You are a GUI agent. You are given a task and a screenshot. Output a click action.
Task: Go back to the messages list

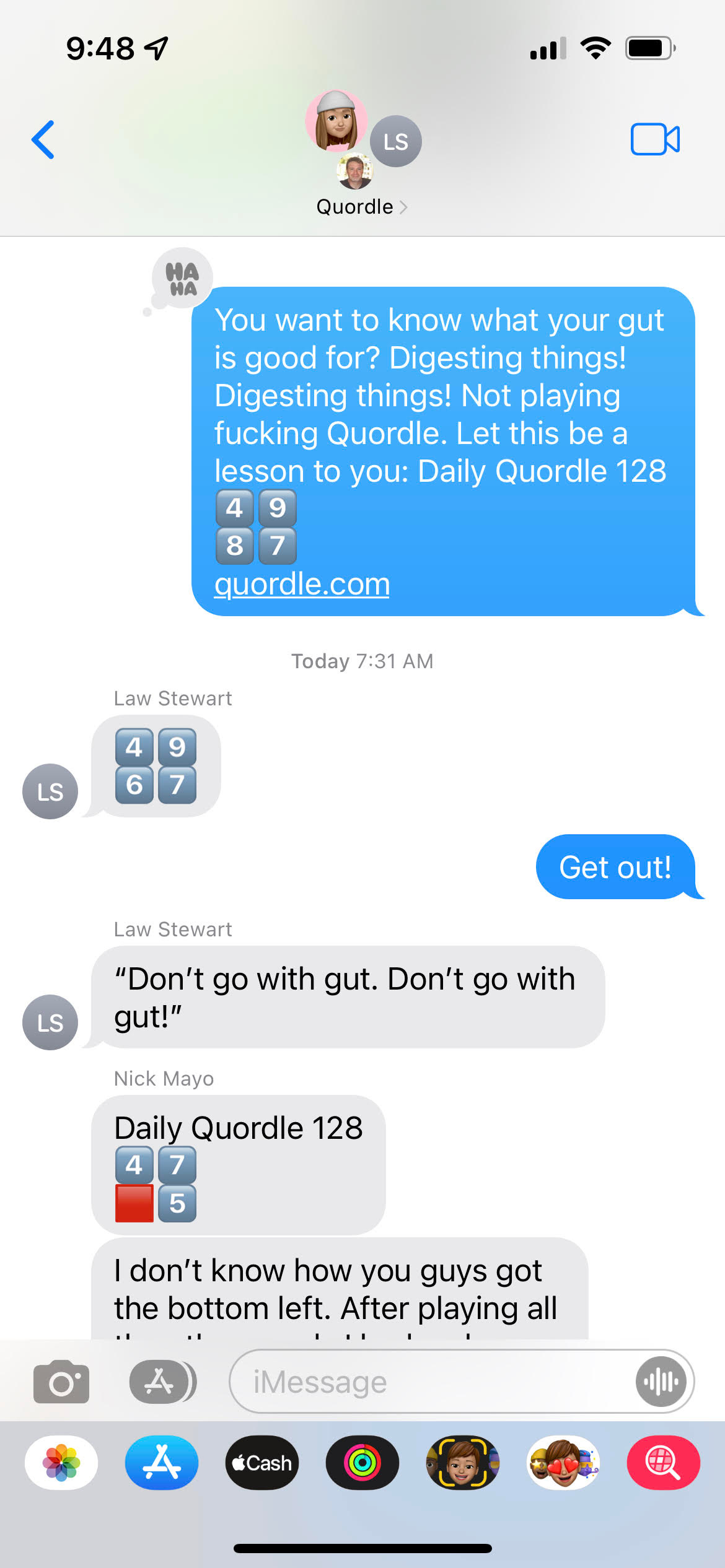point(43,140)
